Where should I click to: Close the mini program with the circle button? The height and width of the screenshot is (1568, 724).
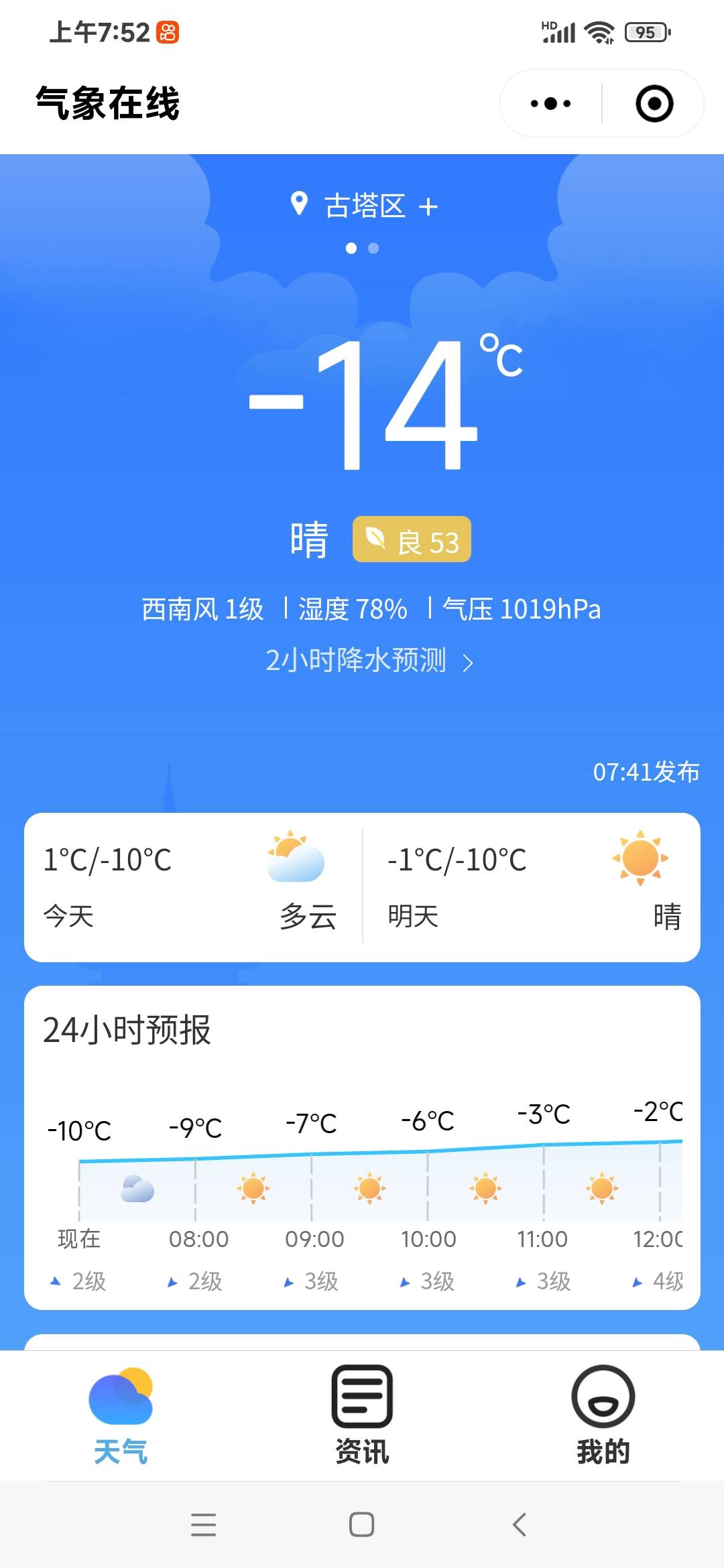(x=654, y=104)
